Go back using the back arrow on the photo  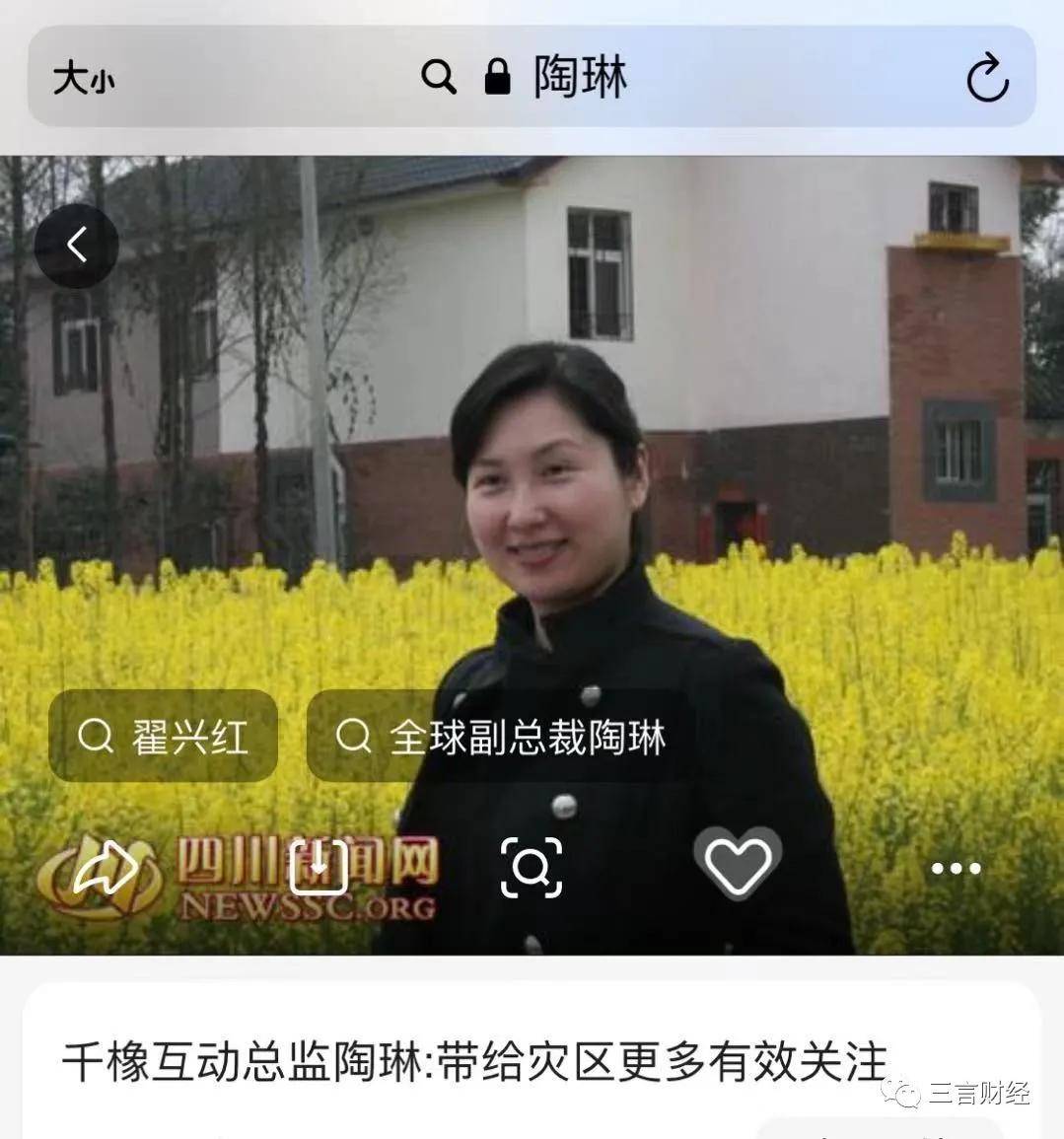click(76, 246)
